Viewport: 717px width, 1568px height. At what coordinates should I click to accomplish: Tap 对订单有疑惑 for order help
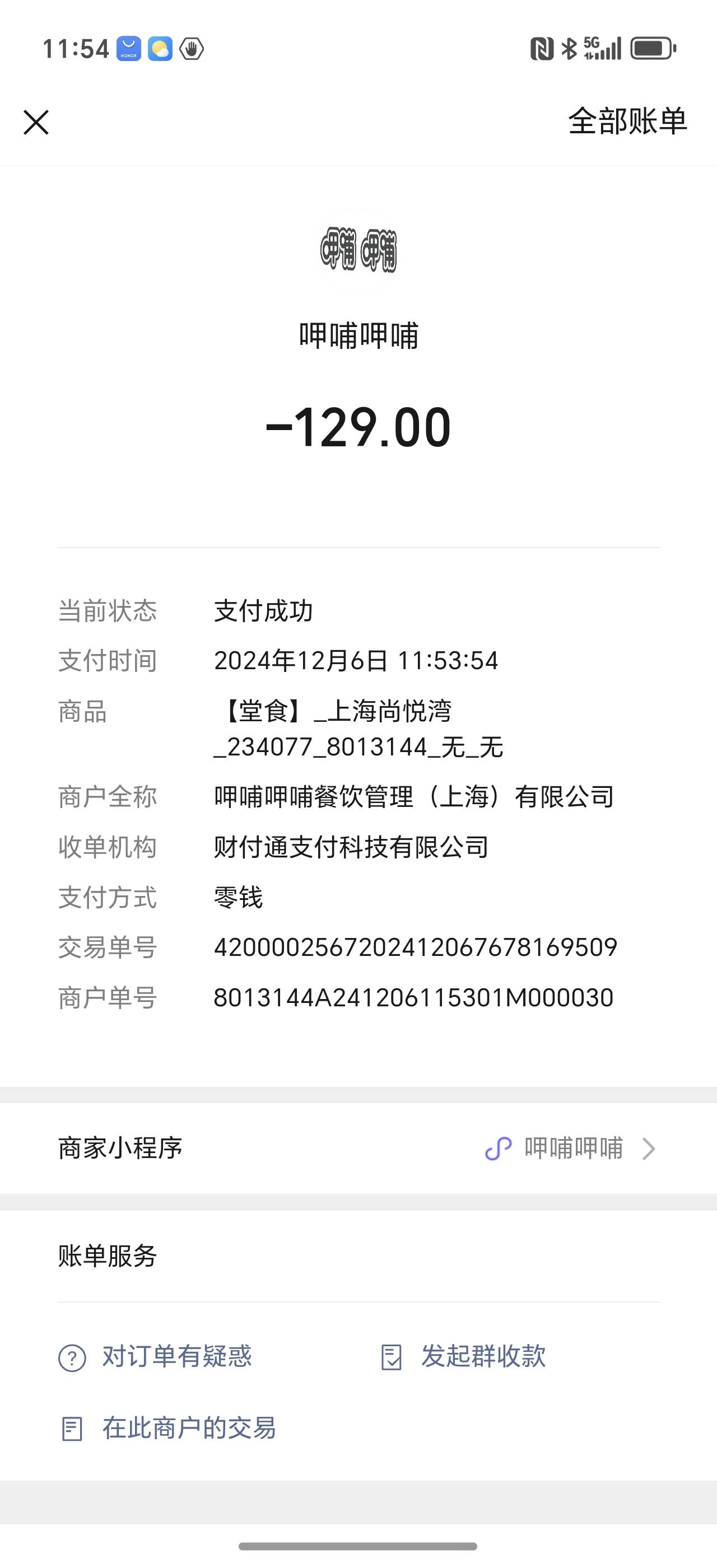155,1357
